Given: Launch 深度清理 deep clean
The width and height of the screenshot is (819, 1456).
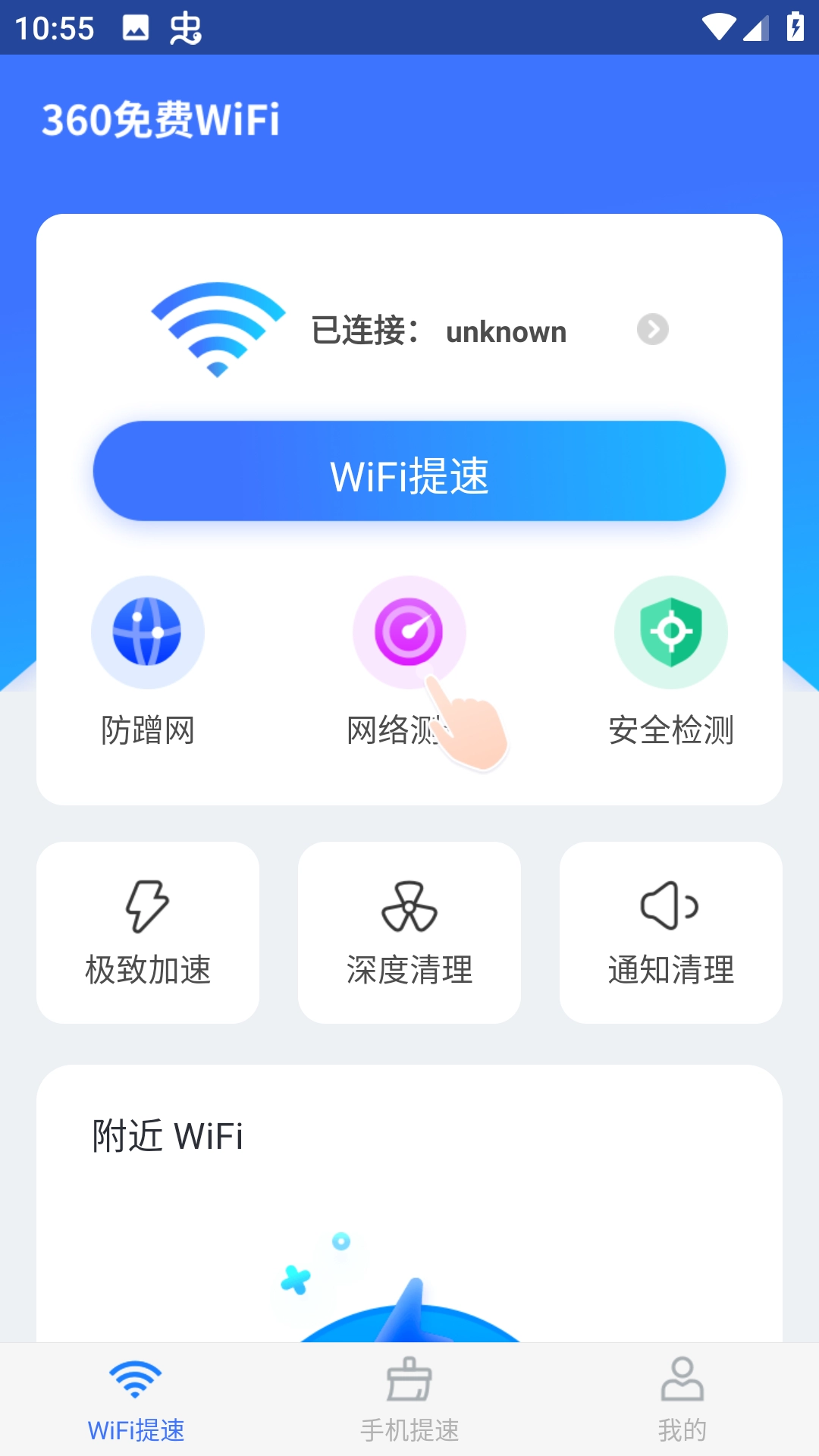Looking at the screenshot, I should 409,933.
